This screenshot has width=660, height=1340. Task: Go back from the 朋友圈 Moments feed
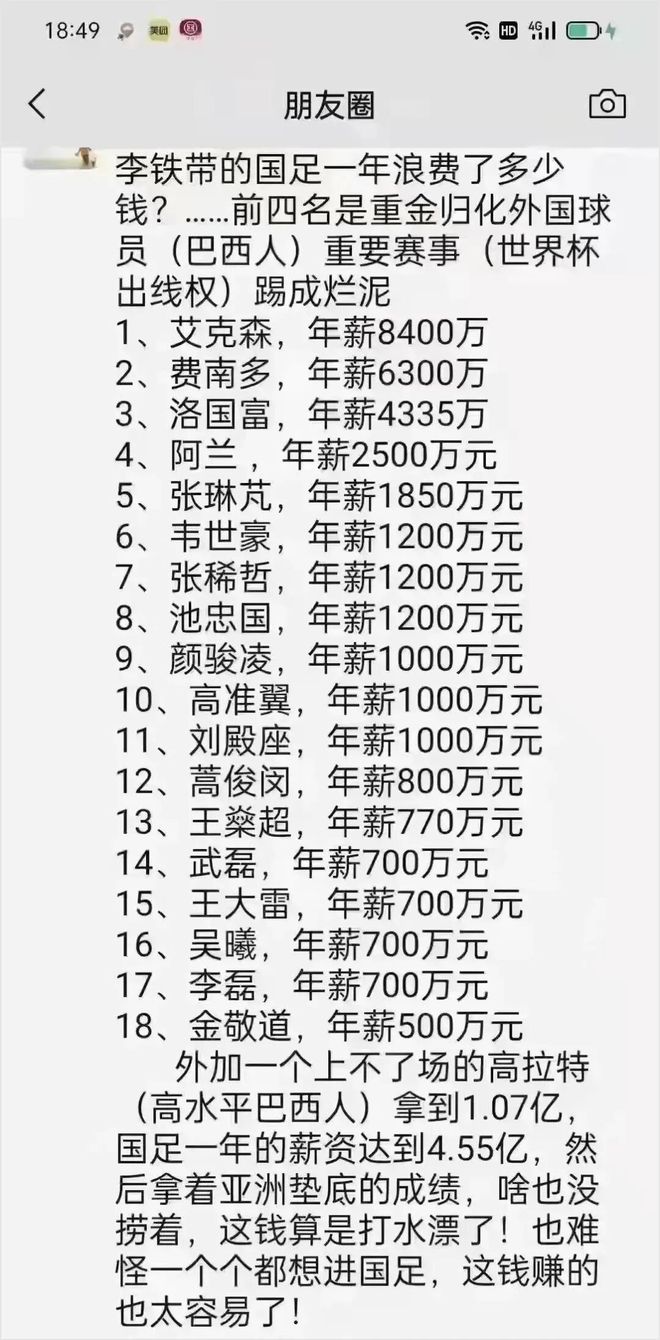click(x=37, y=104)
